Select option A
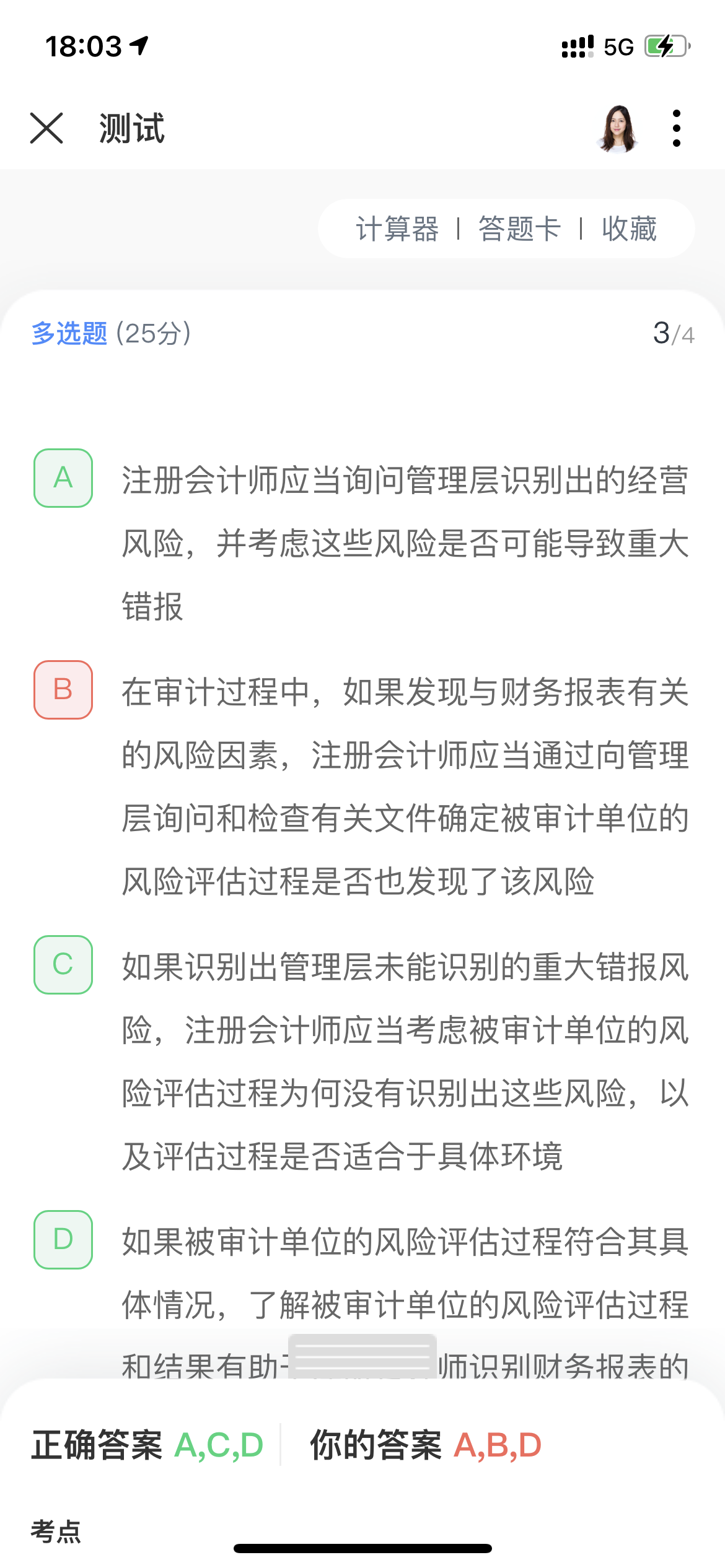Image resolution: width=725 pixels, height=1568 pixels. [63, 478]
